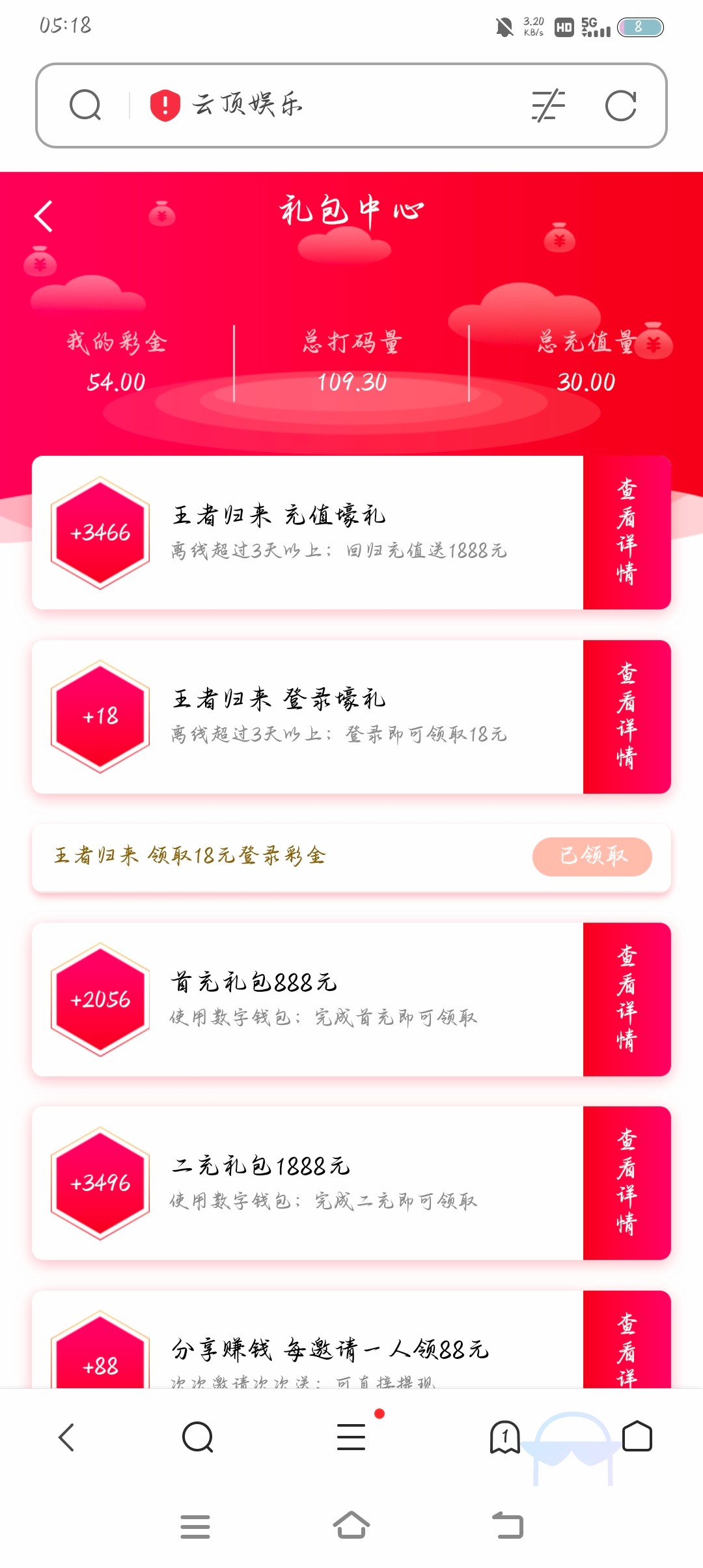View details for 王者归来 登录壕礼
Viewport: 703px width, 1568px height.
626,716
